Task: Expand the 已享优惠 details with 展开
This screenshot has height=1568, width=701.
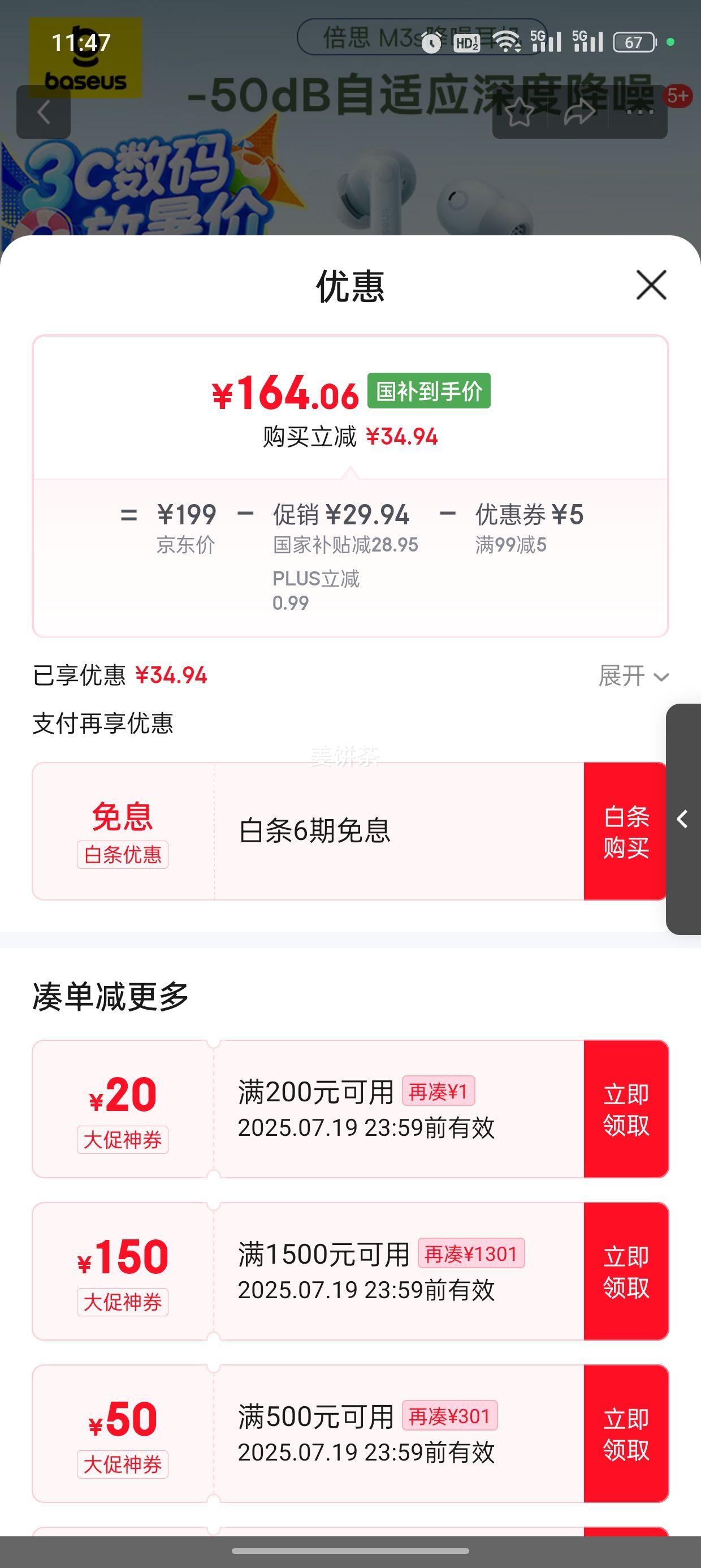Action: pyautogui.click(x=634, y=675)
